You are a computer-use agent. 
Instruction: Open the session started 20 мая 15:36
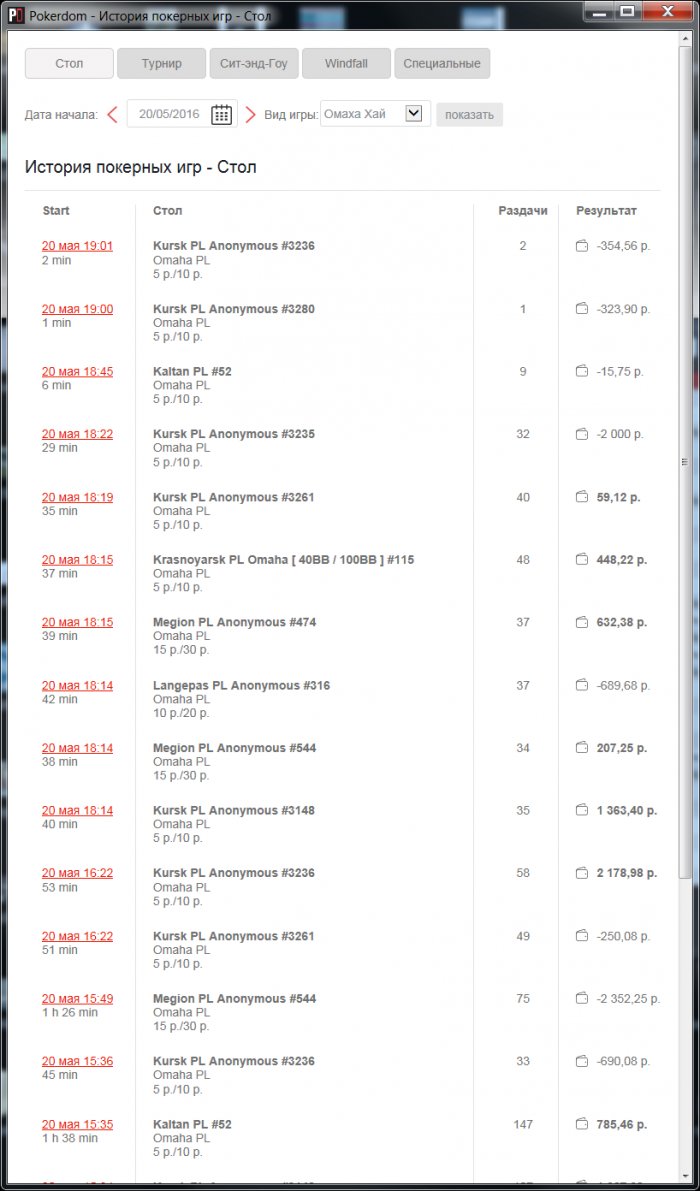pyautogui.click(x=77, y=1061)
